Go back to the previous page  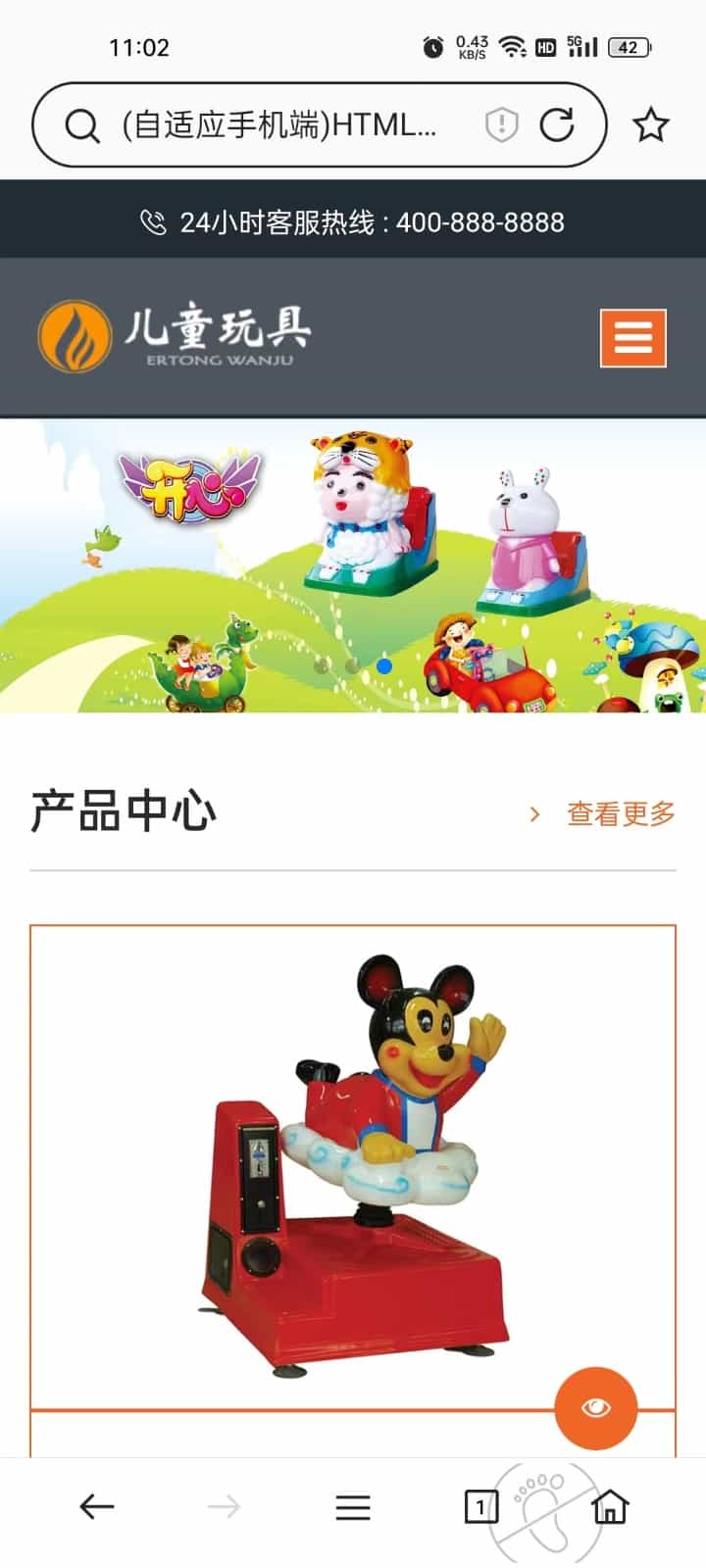click(x=96, y=1506)
